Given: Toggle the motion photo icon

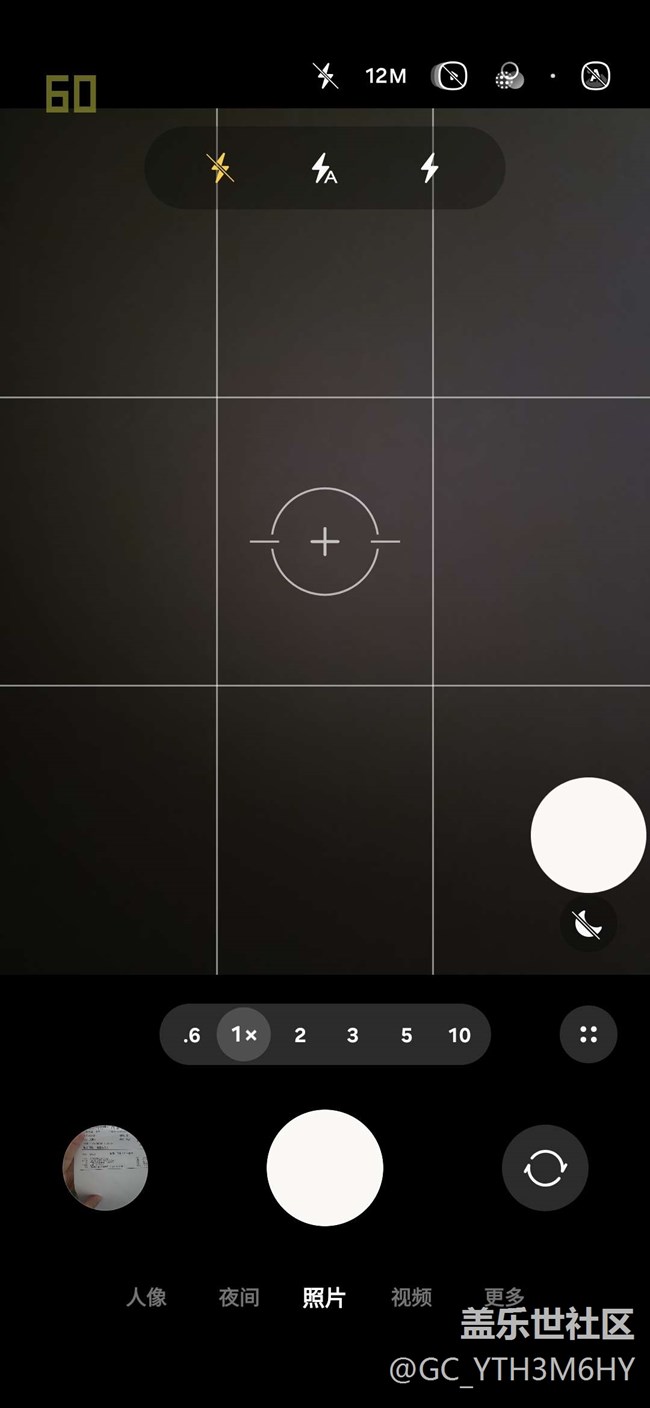Looking at the screenshot, I should click(x=450, y=76).
